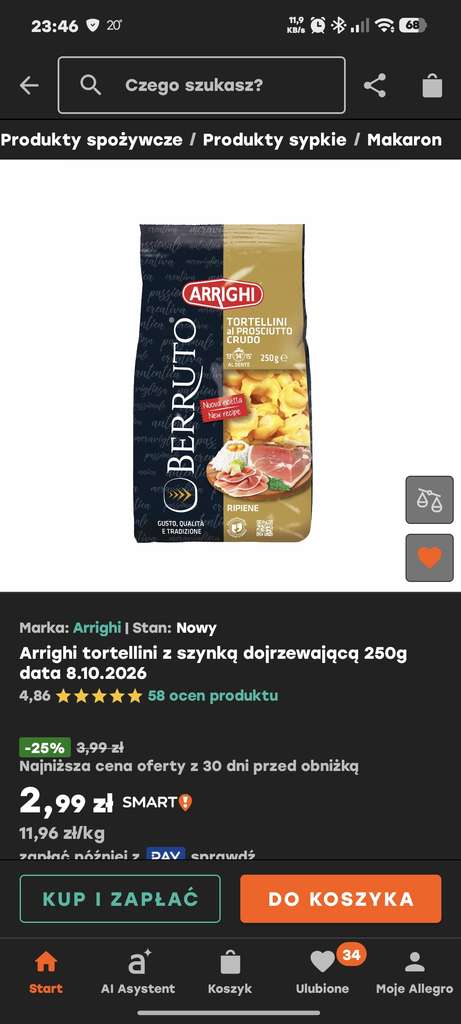View the 58 ocen produktu reviews
Viewport: 461px width, 1024px height.
[213, 696]
